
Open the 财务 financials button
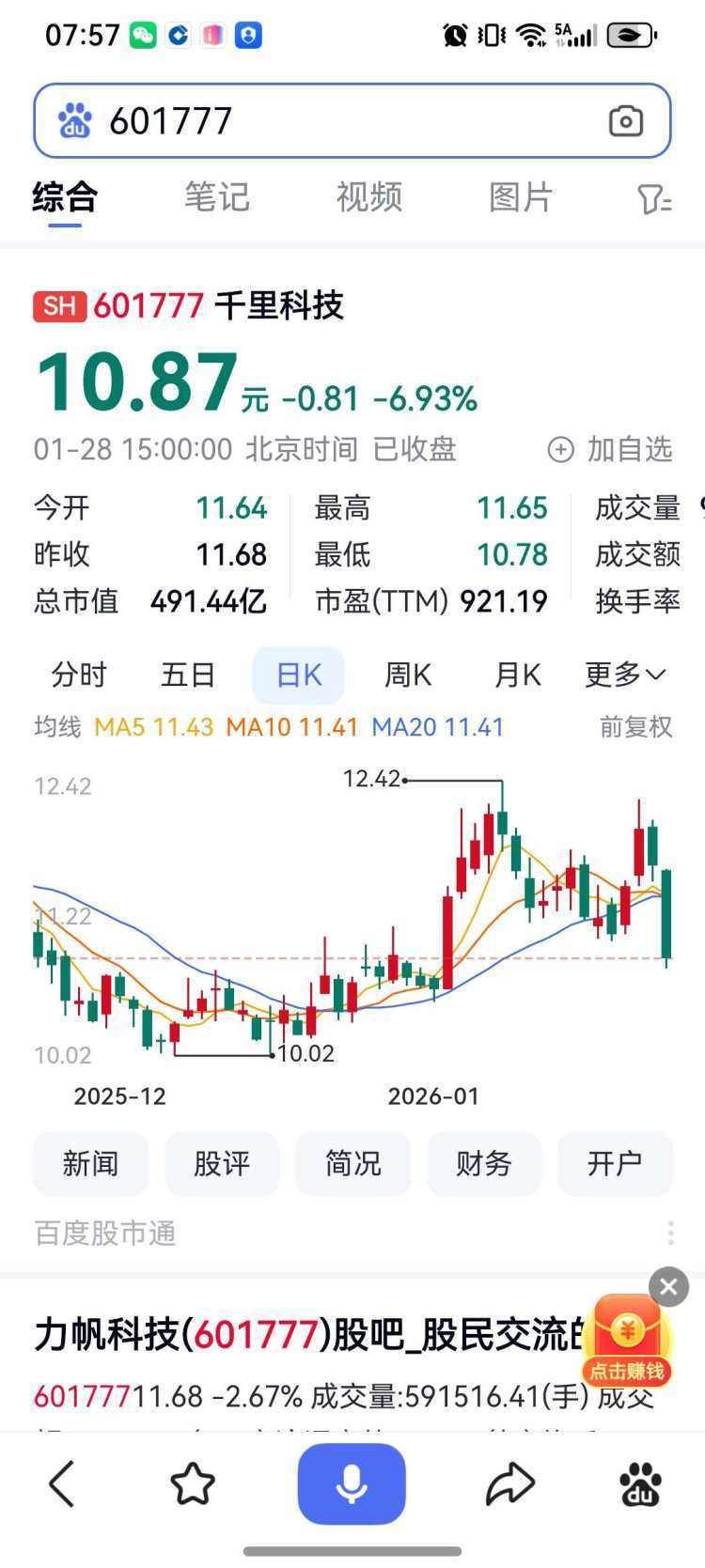click(483, 1163)
